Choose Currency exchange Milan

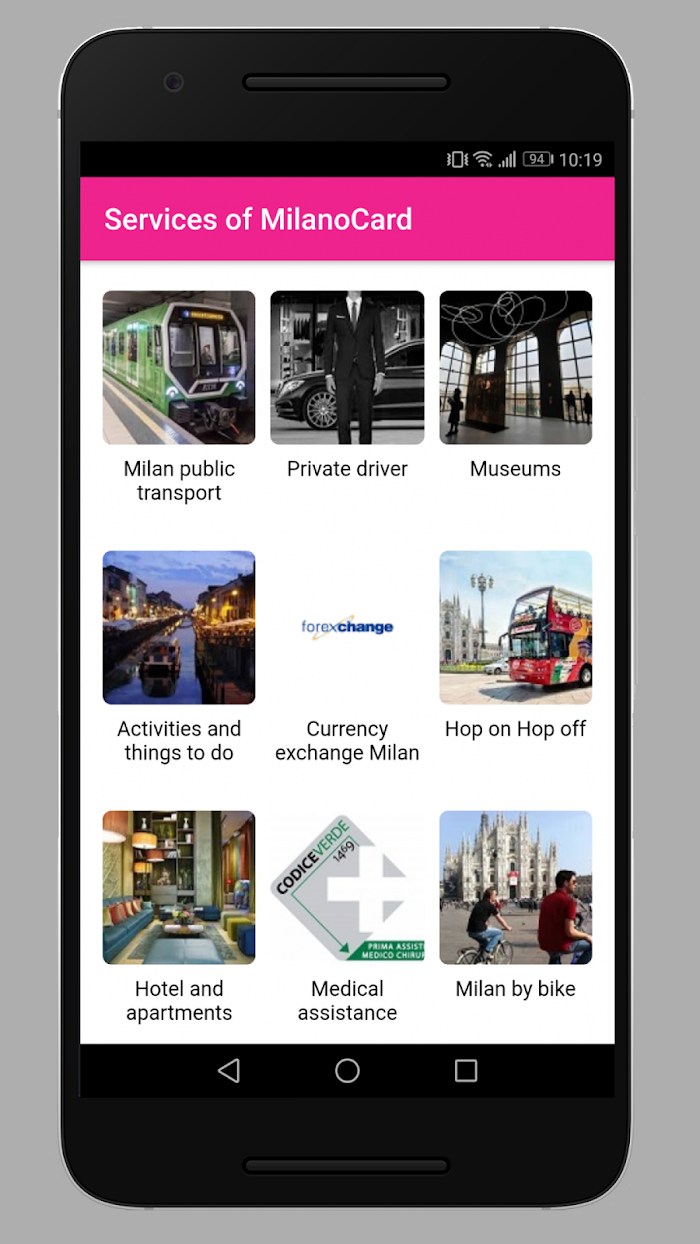pyautogui.click(x=347, y=628)
